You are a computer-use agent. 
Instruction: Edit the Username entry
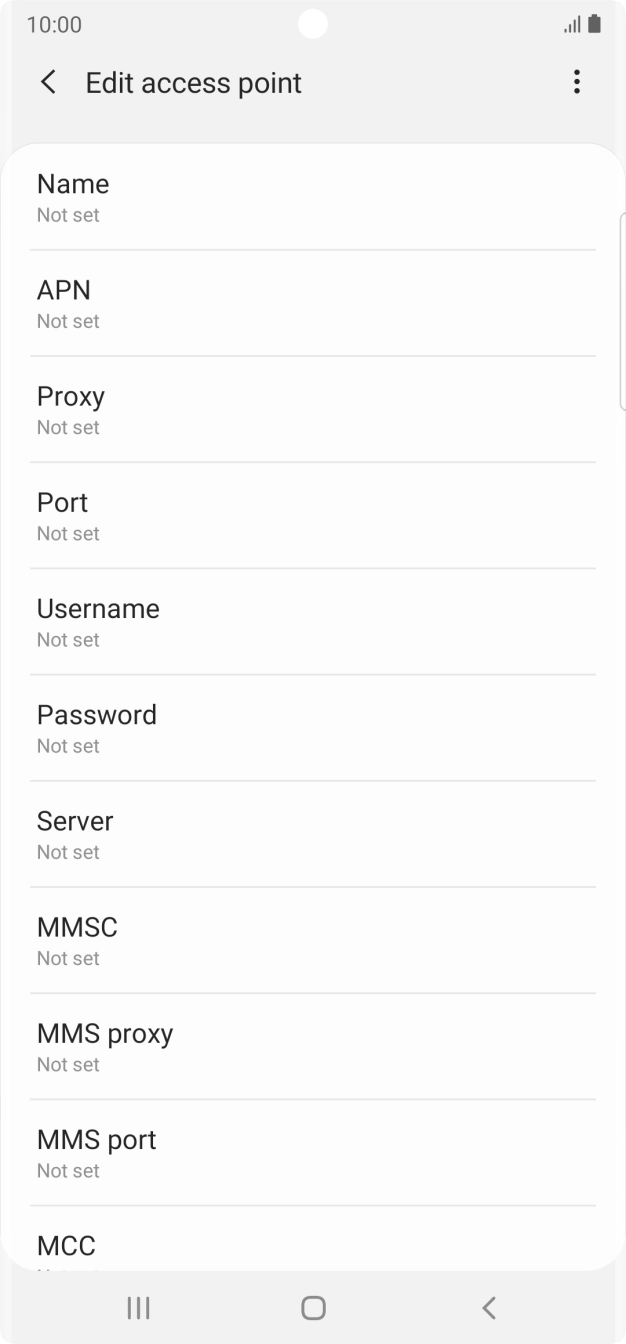312,622
